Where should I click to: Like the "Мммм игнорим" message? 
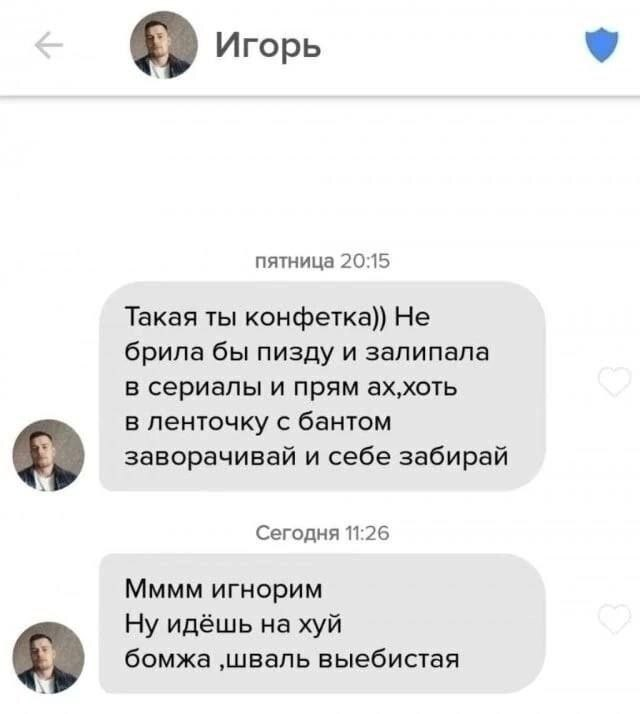[x=614, y=618]
